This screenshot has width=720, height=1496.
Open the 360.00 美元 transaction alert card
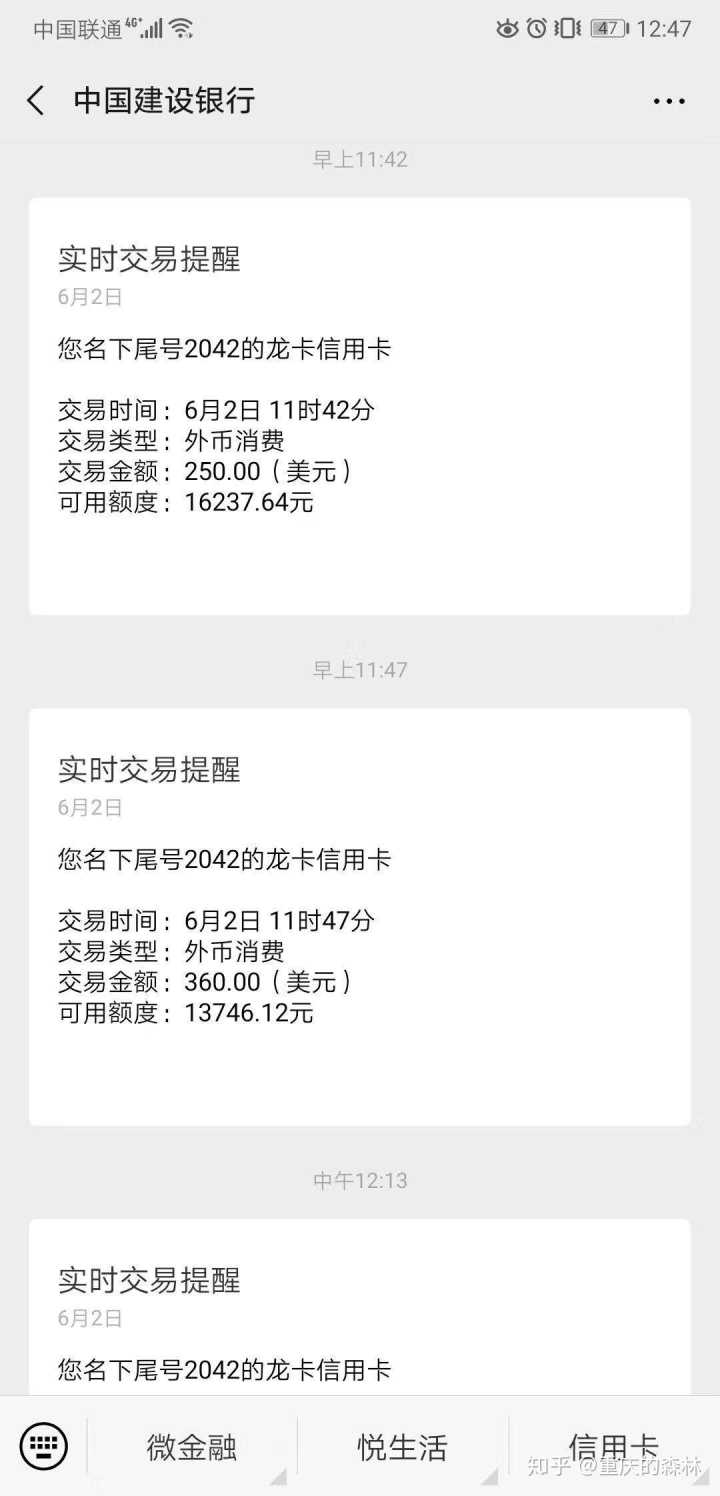(359, 916)
